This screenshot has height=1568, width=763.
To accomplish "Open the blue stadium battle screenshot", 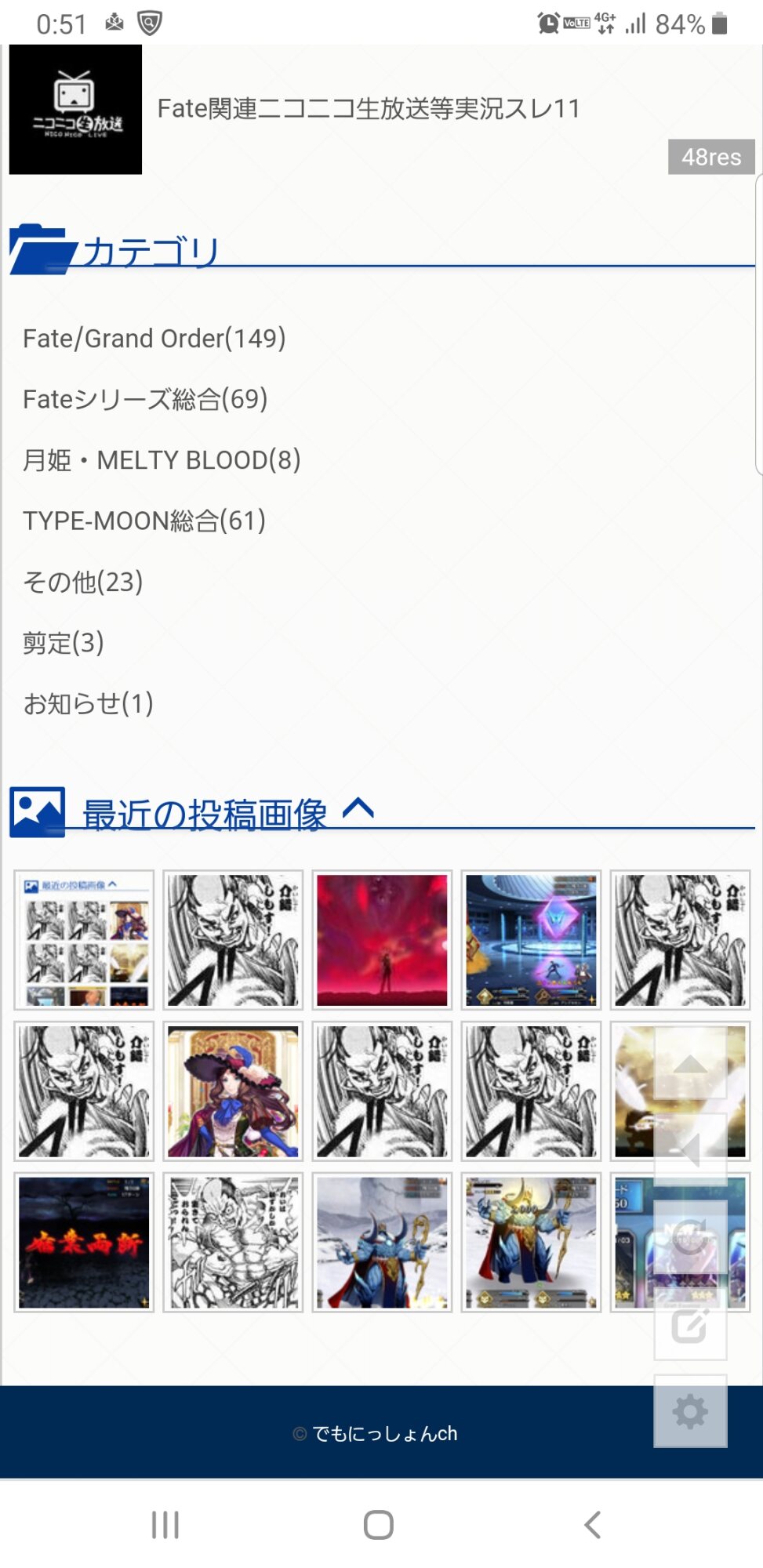I will click(x=531, y=940).
